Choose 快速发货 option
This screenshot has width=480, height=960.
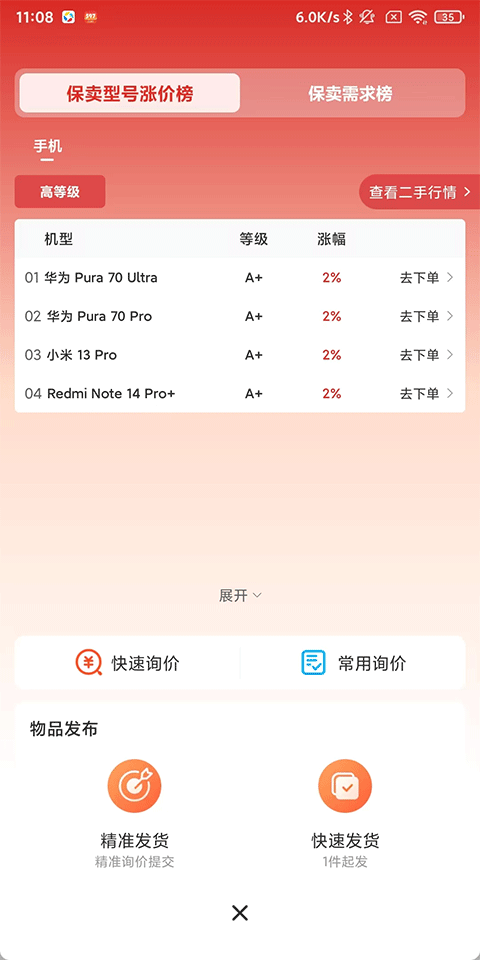(x=345, y=814)
